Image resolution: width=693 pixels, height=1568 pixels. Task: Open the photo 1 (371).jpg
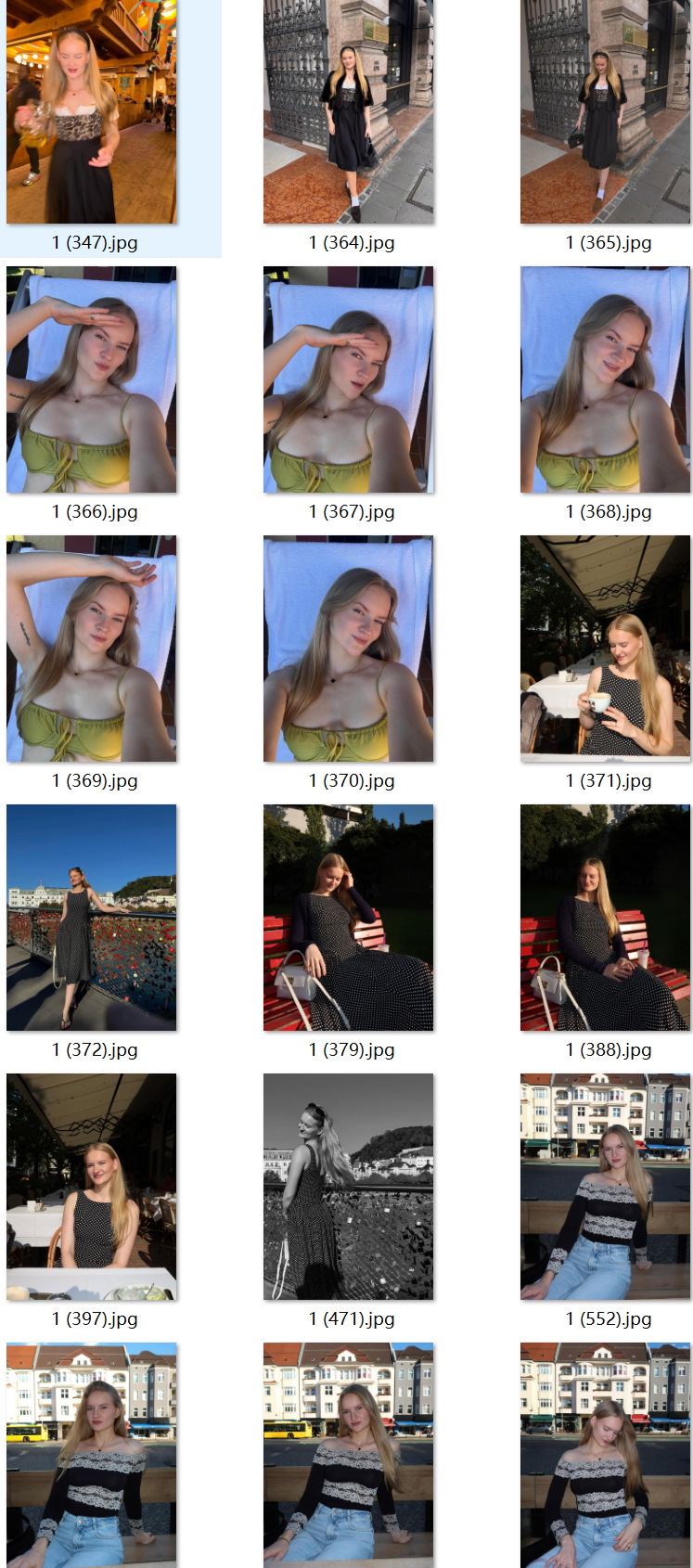coord(605,649)
